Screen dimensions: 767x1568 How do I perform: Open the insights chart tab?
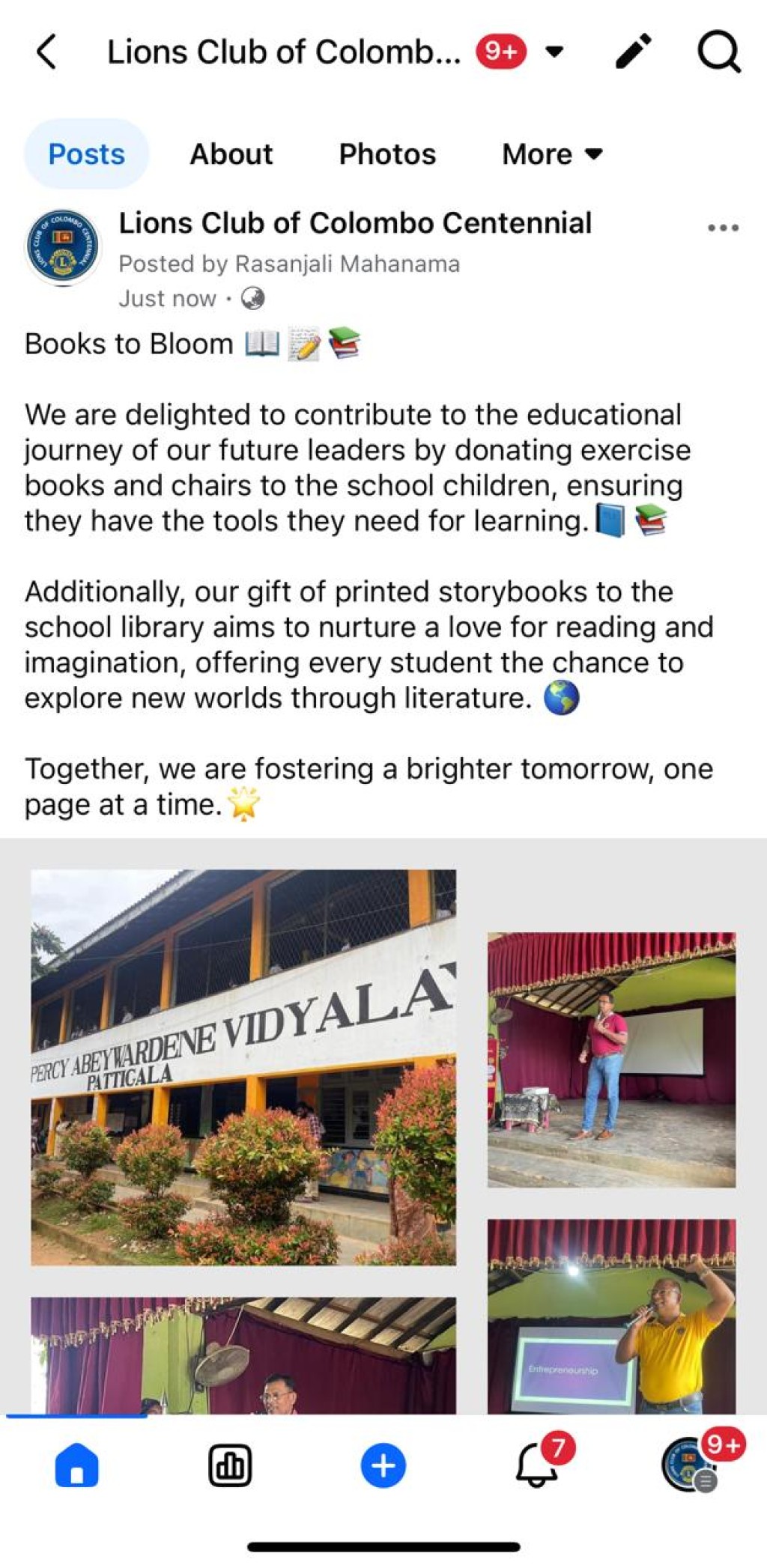[230, 1465]
